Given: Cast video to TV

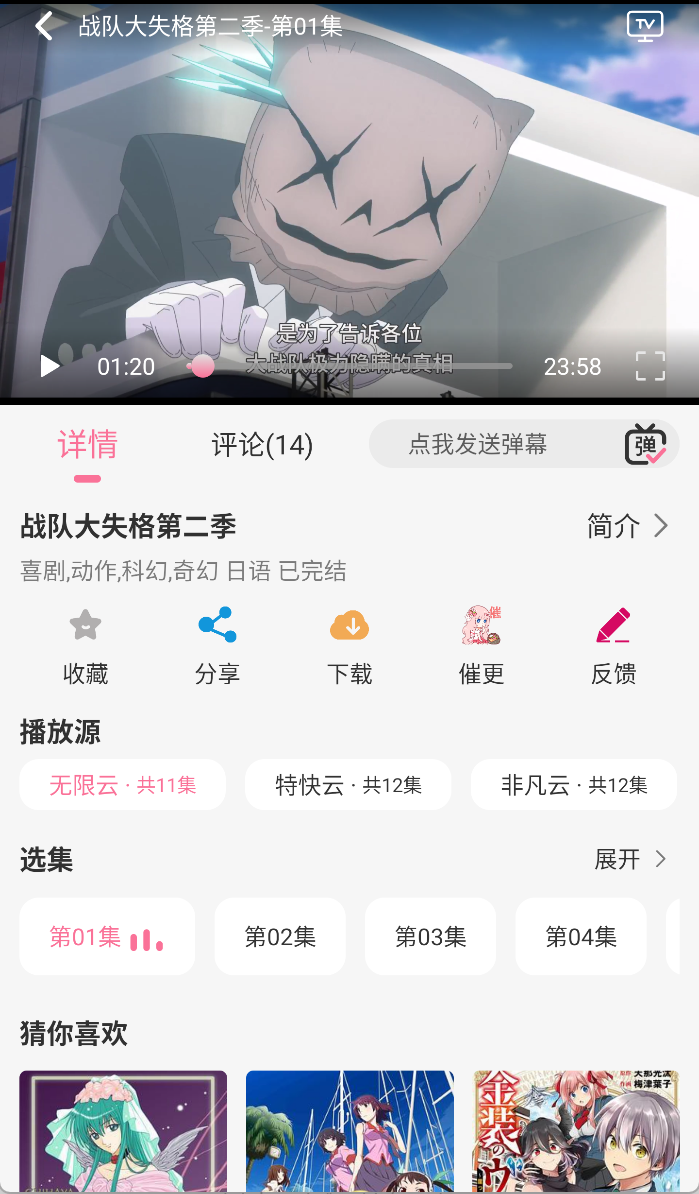Looking at the screenshot, I should (645, 26).
